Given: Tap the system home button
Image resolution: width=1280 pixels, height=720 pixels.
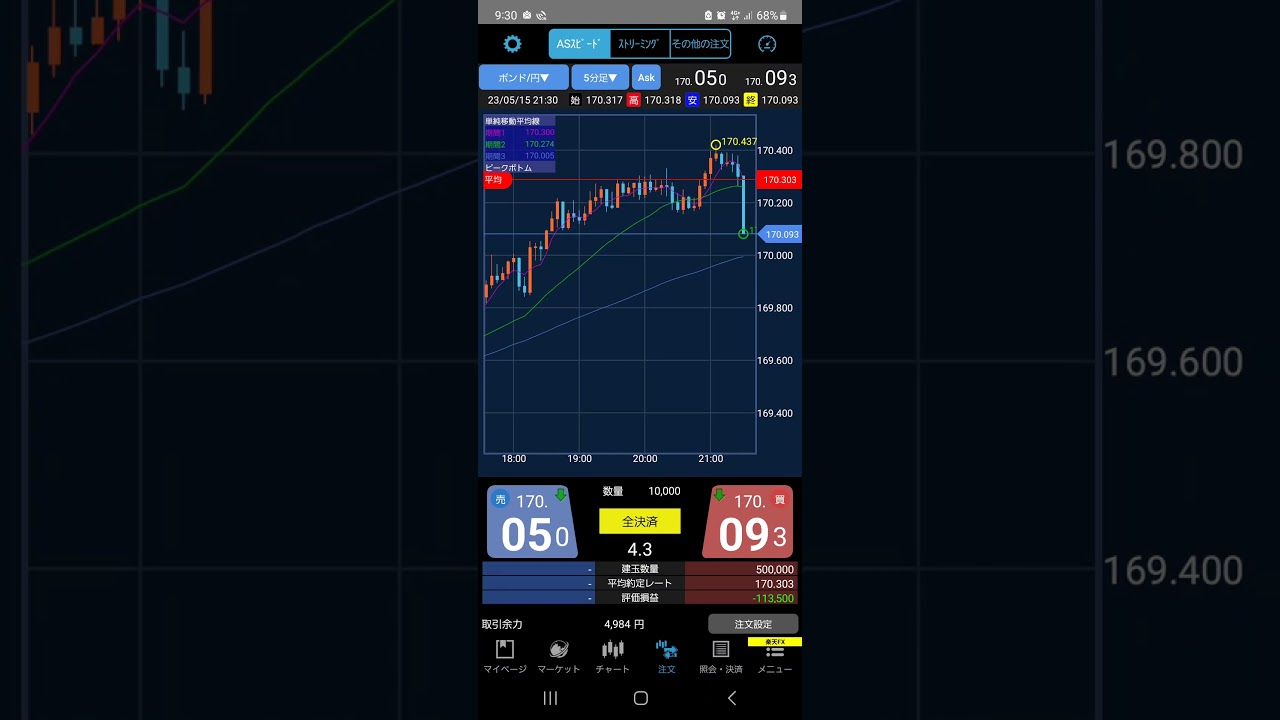Looking at the screenshot, I should [641, 698].
